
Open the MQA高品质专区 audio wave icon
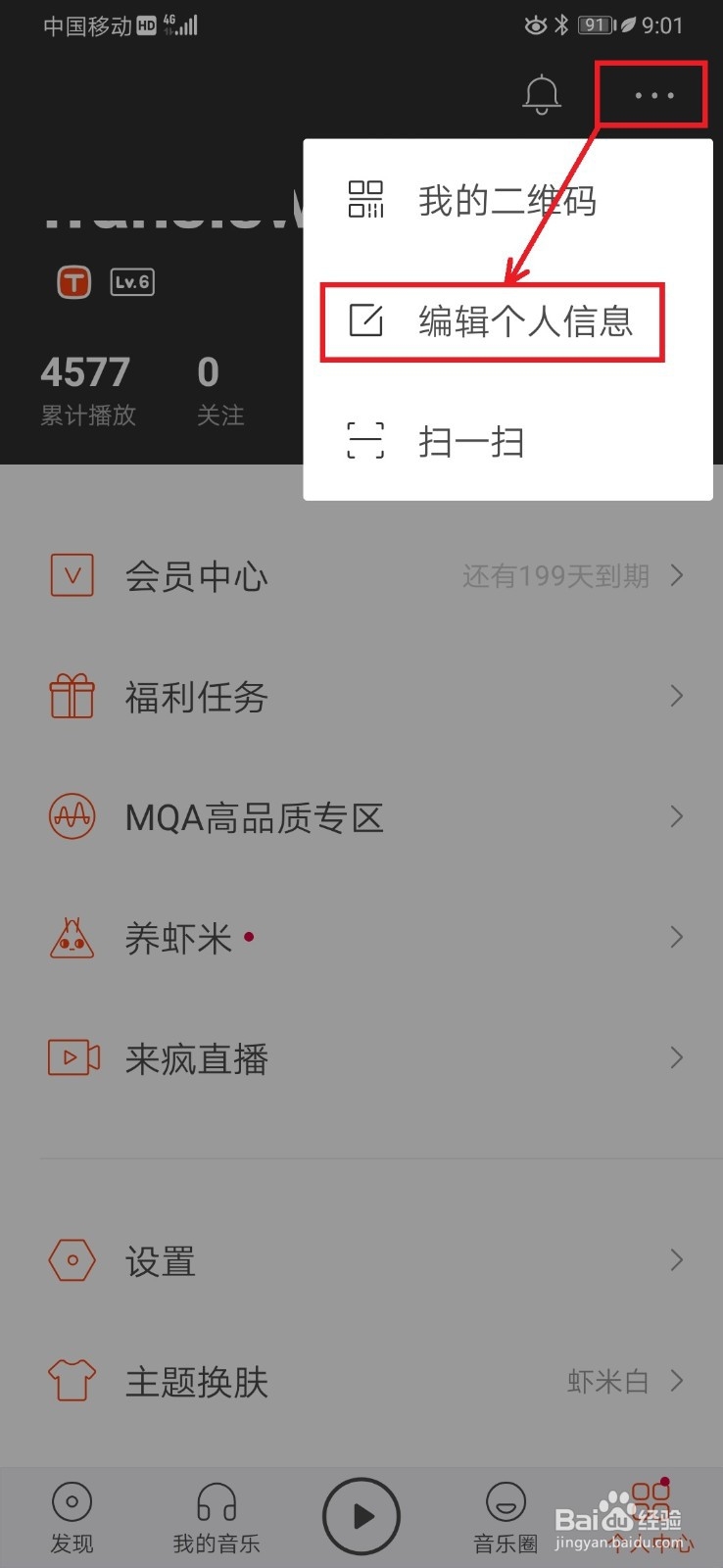tap(72, 816)
